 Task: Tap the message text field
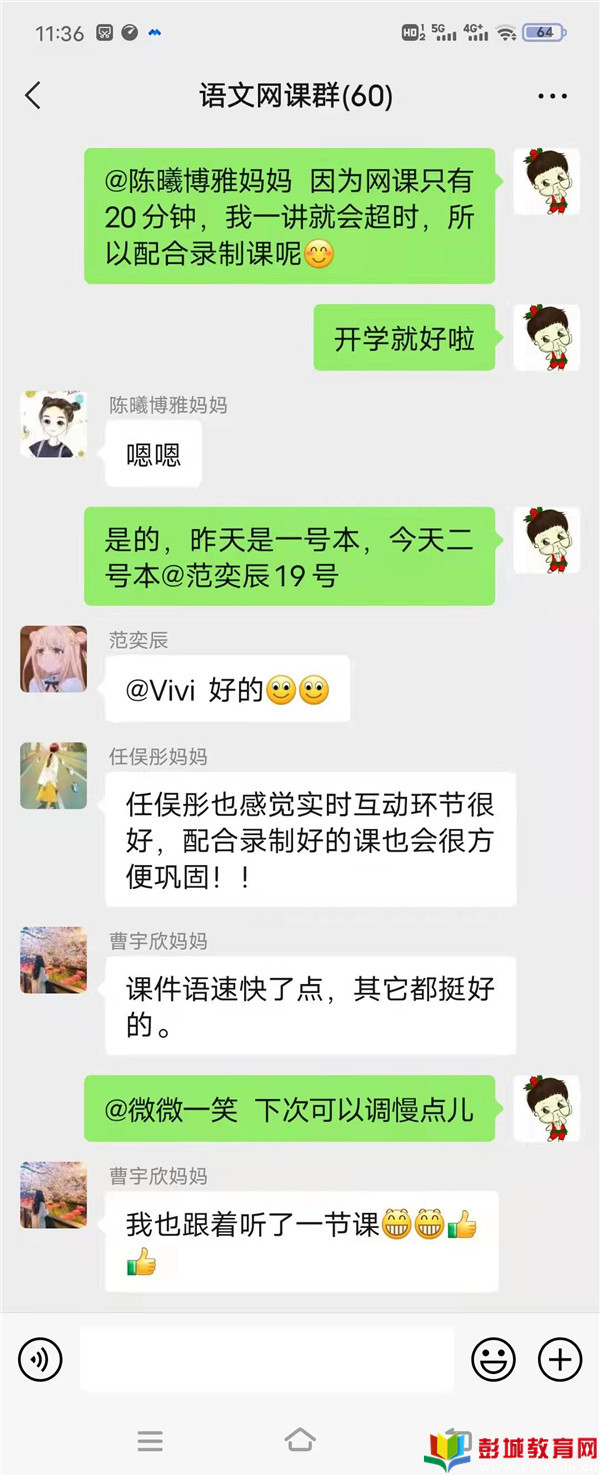tap(266, 1360)
